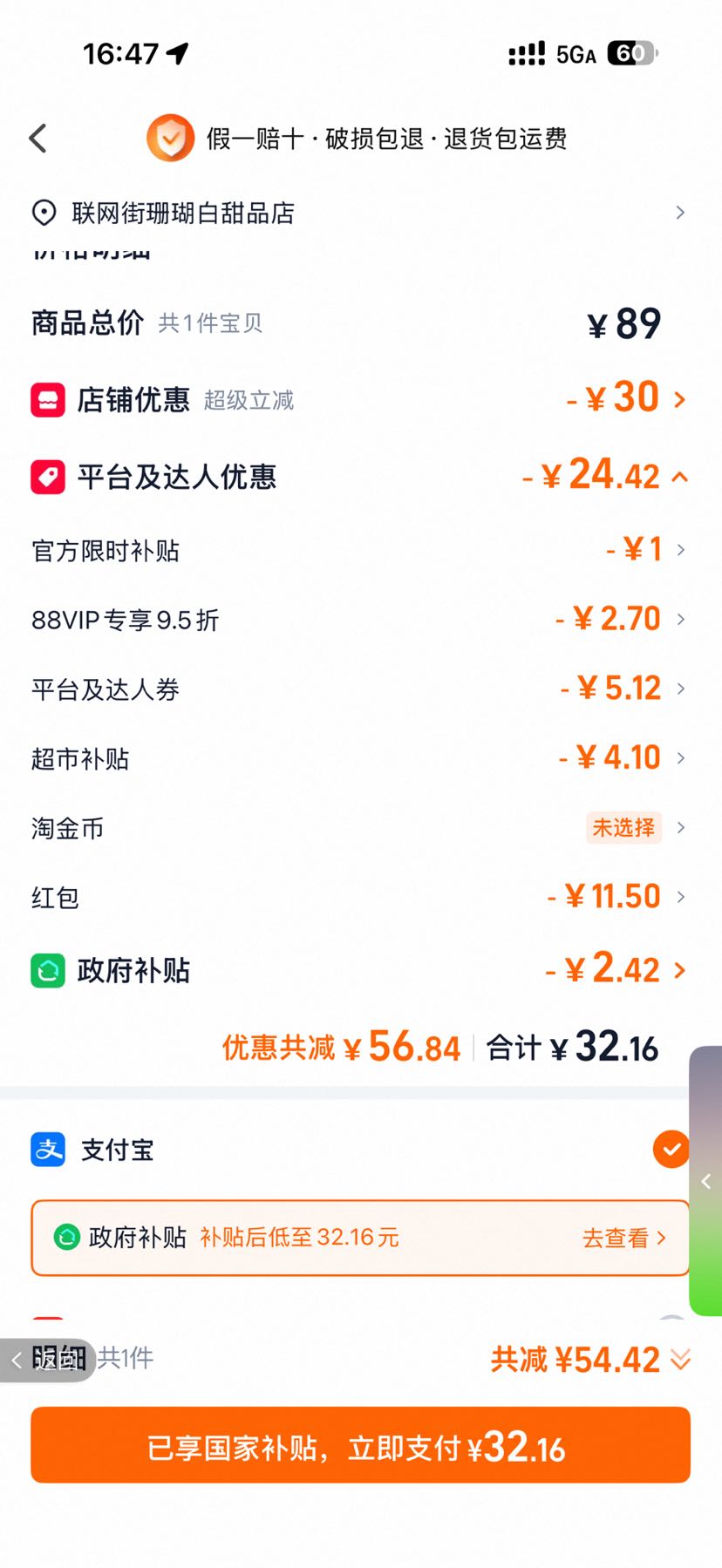Open the 88VIP专享9.5折 discount row

click(x=360, y=620)
